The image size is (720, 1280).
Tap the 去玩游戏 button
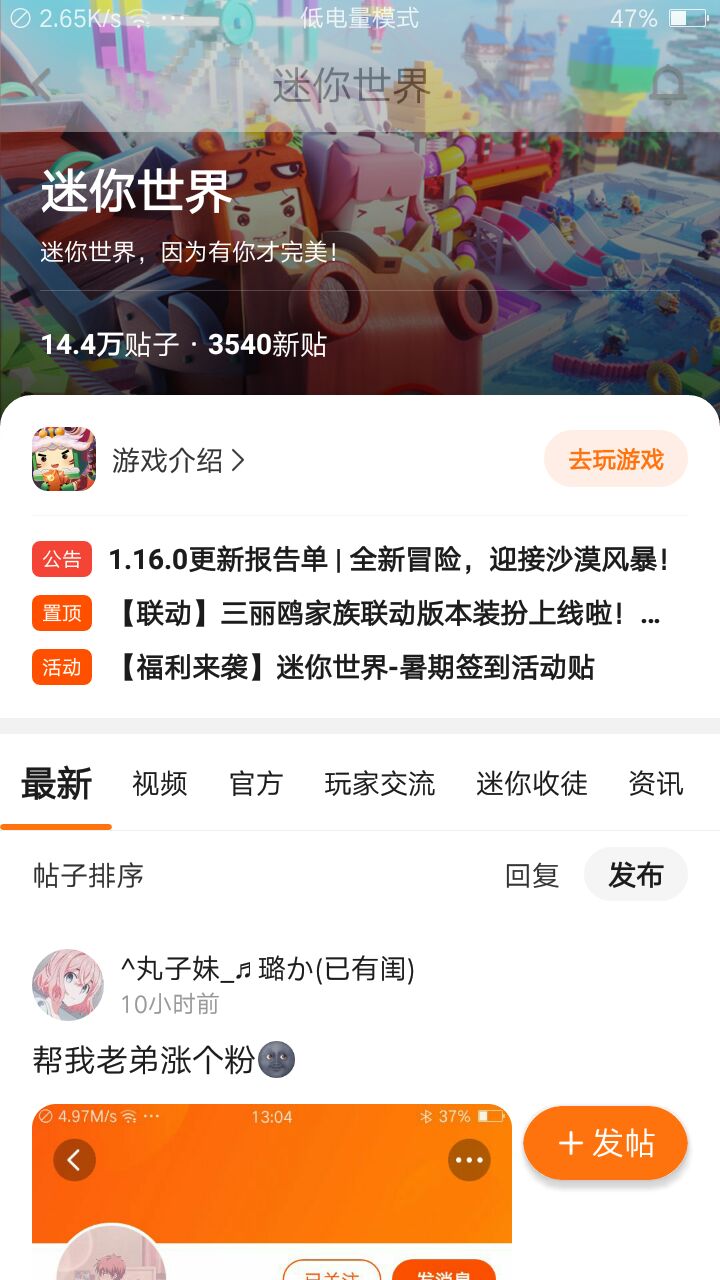click(616, 459)
